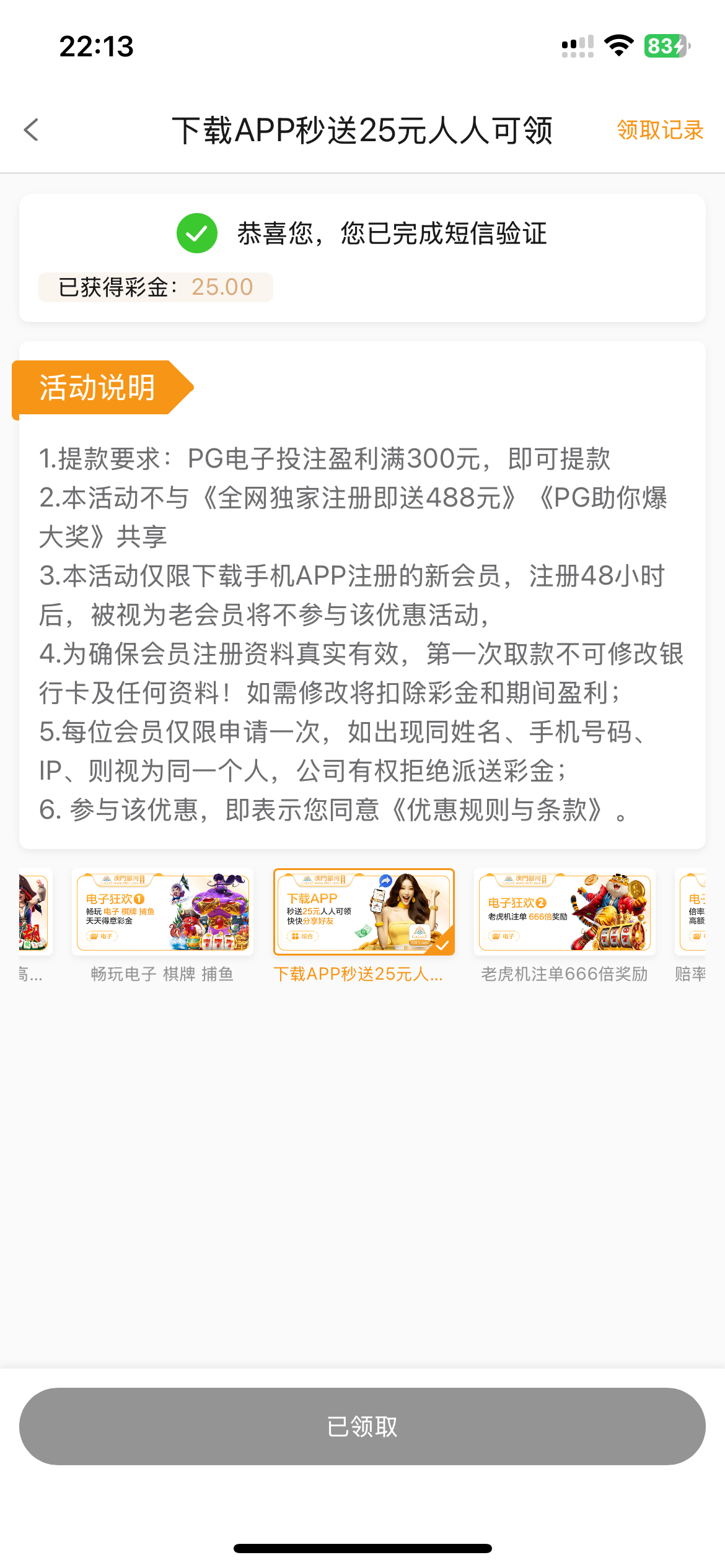Switch to 老虎机注单666倍奖励 promotion tab

[565, 973]
